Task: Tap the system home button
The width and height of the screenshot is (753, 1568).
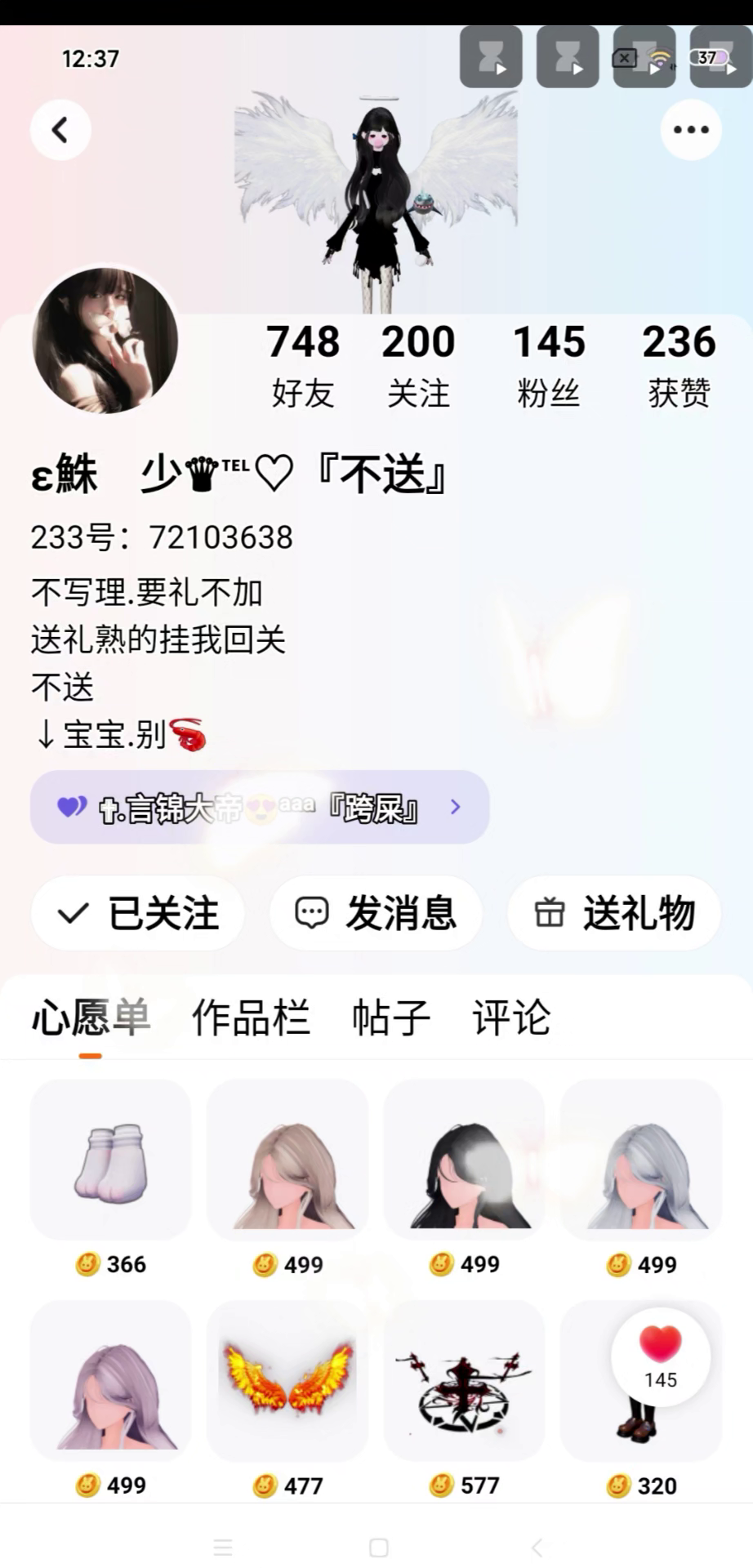Action: click(378, 1548)
